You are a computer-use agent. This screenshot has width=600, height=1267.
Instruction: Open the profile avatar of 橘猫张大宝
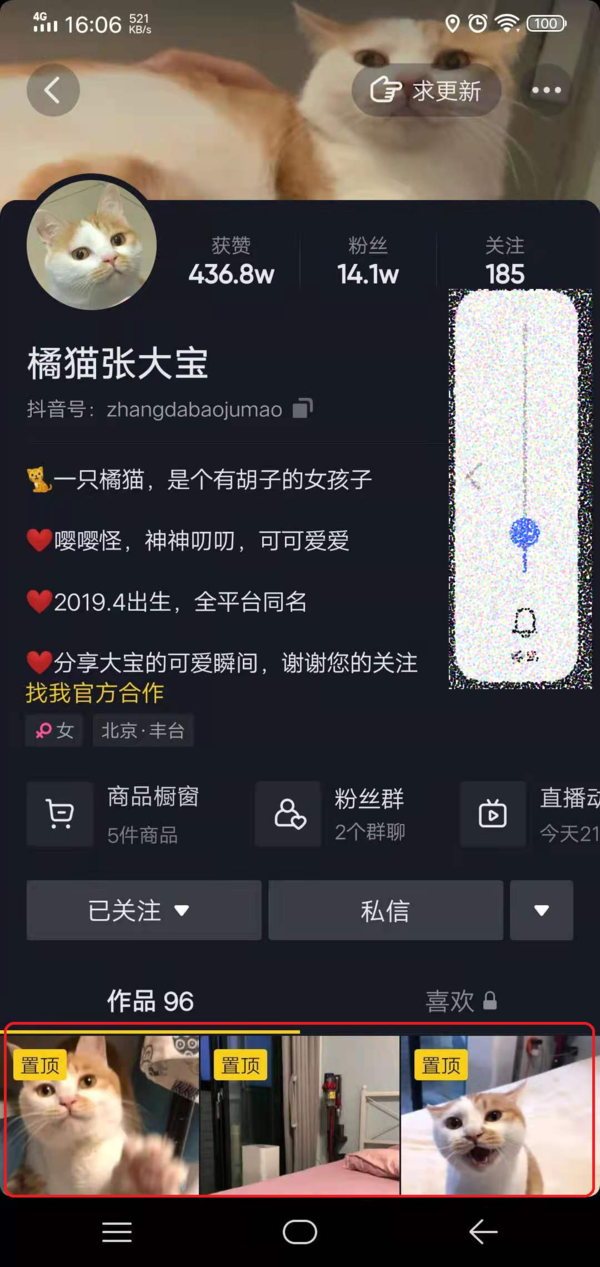point(91,245)
